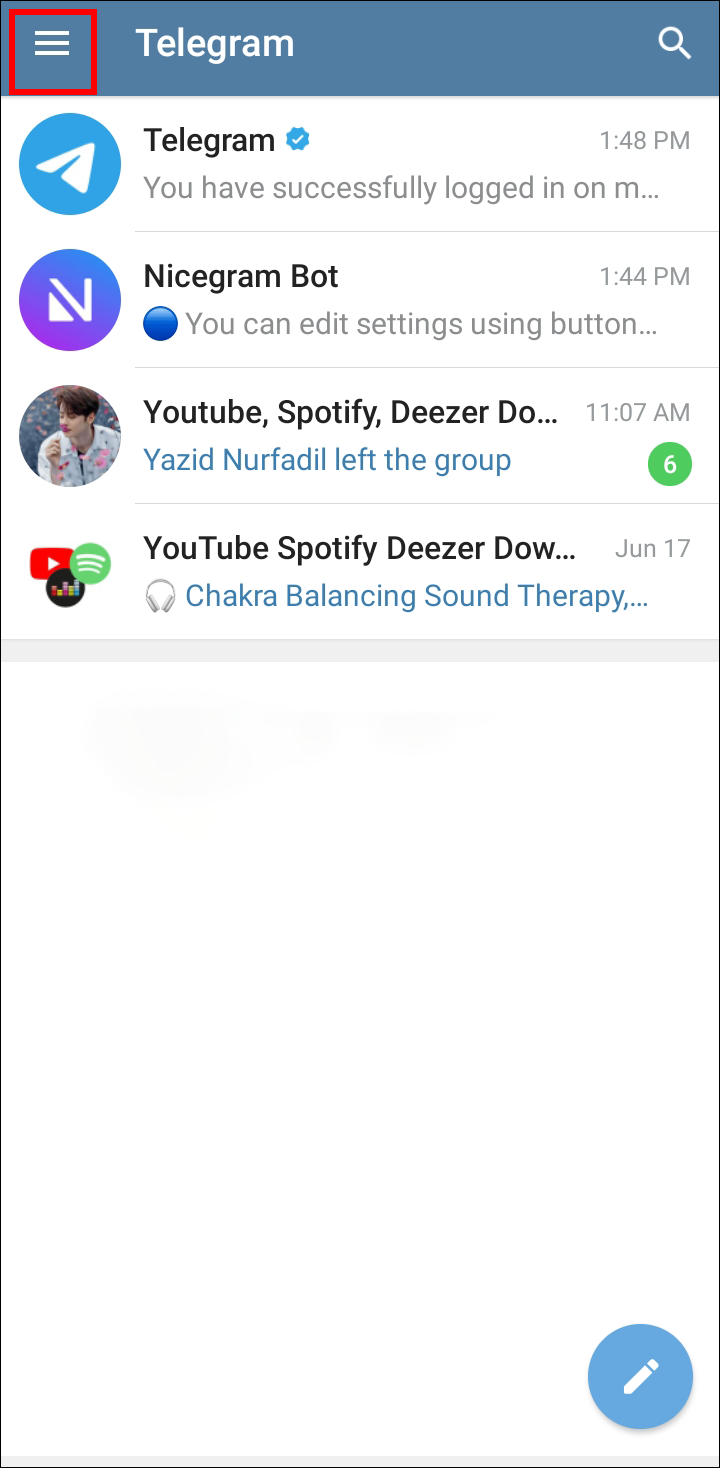
Task: Open the Nicegram Bot chat
Action: [x=360, y=300]
